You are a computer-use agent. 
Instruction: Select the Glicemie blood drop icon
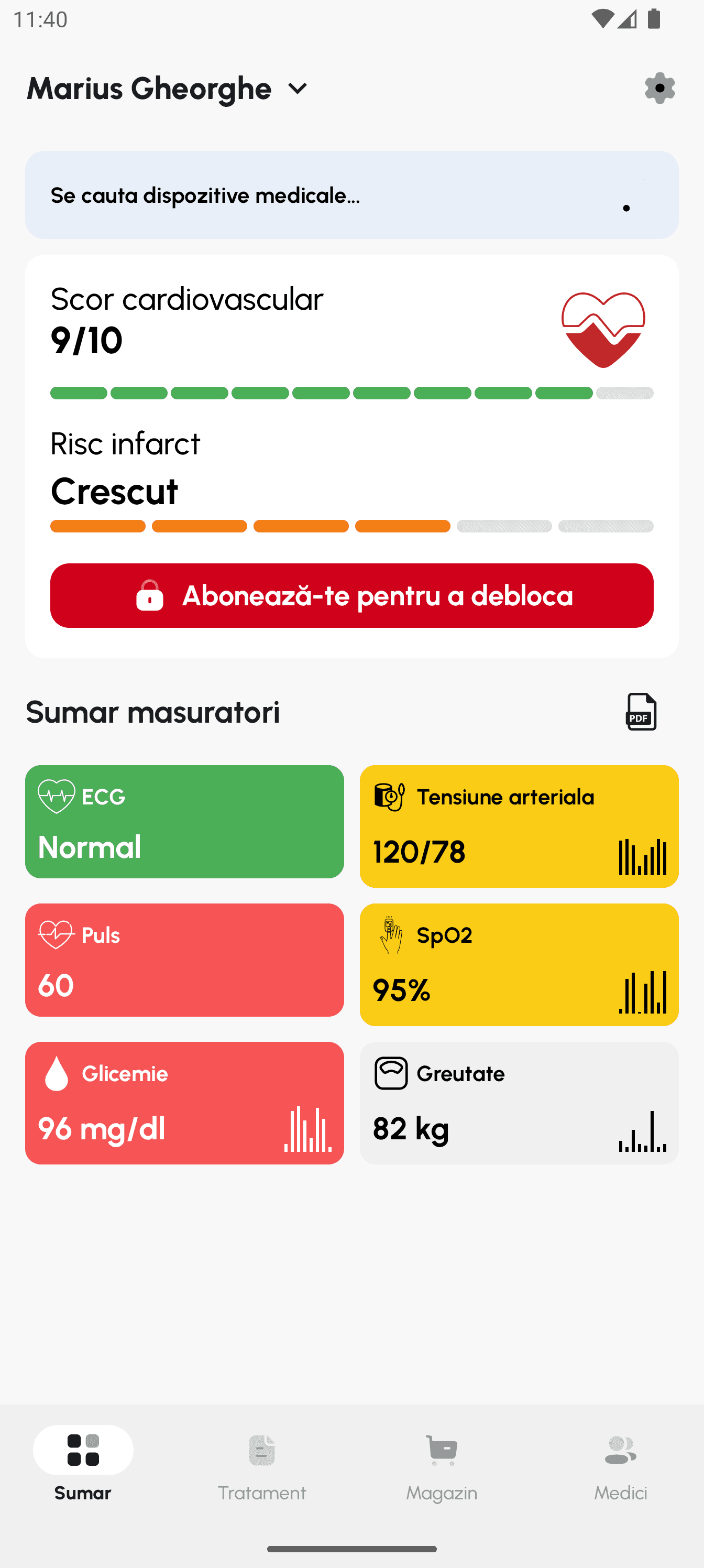57,1073
